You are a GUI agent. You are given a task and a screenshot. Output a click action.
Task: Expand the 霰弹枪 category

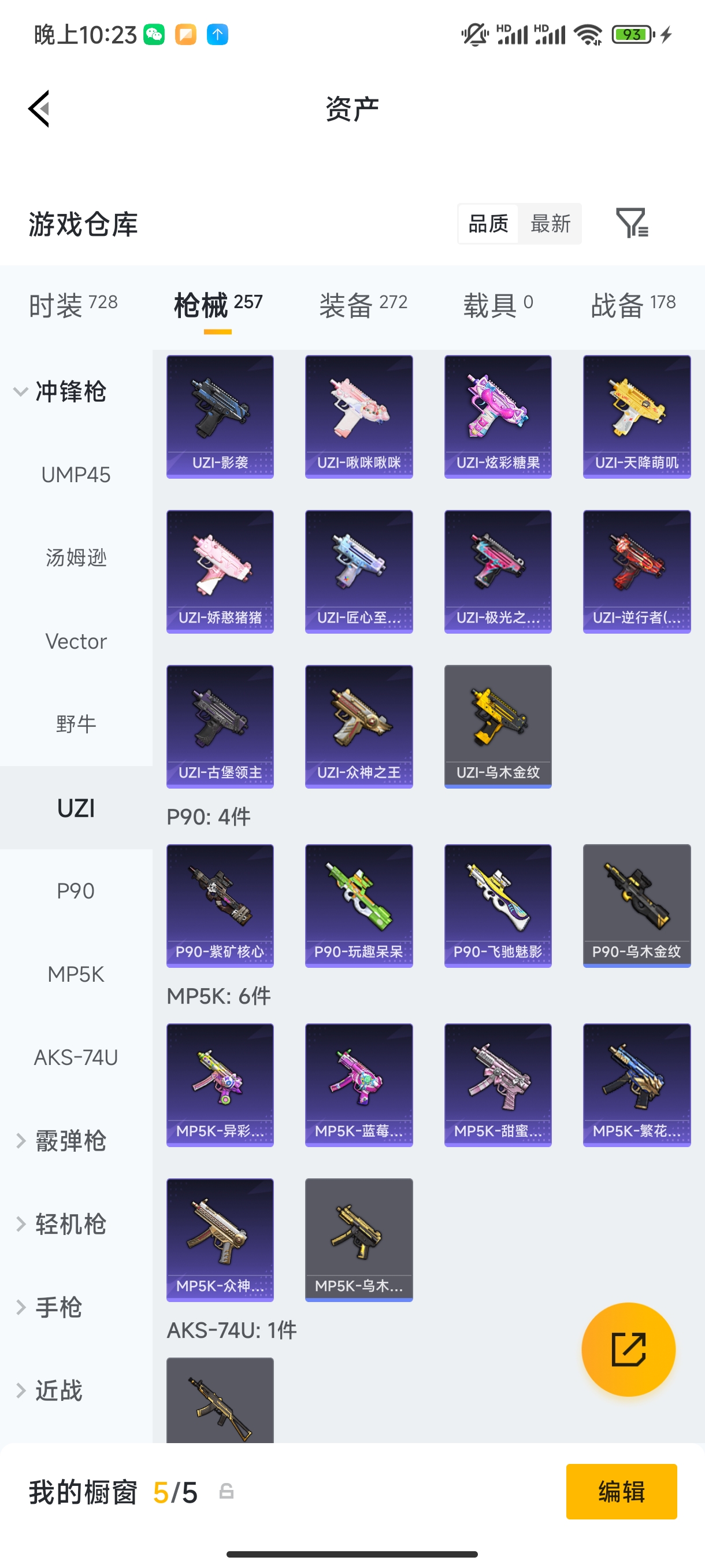[x=61, y=1141]
